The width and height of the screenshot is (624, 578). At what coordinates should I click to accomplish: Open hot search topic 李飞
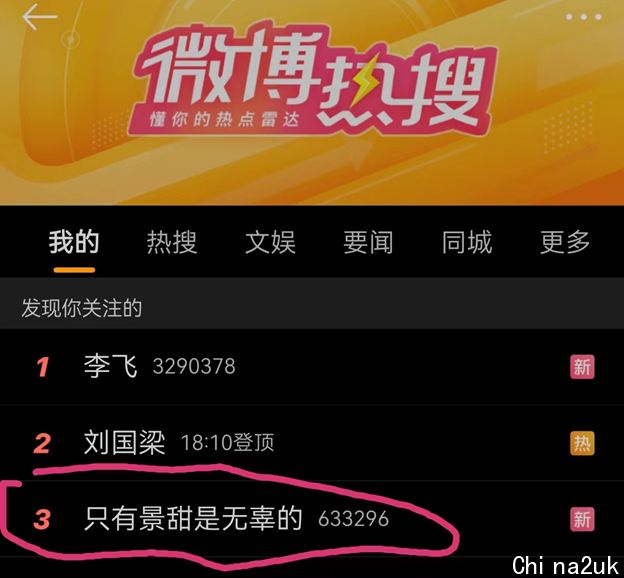click(x=111, y=366)
